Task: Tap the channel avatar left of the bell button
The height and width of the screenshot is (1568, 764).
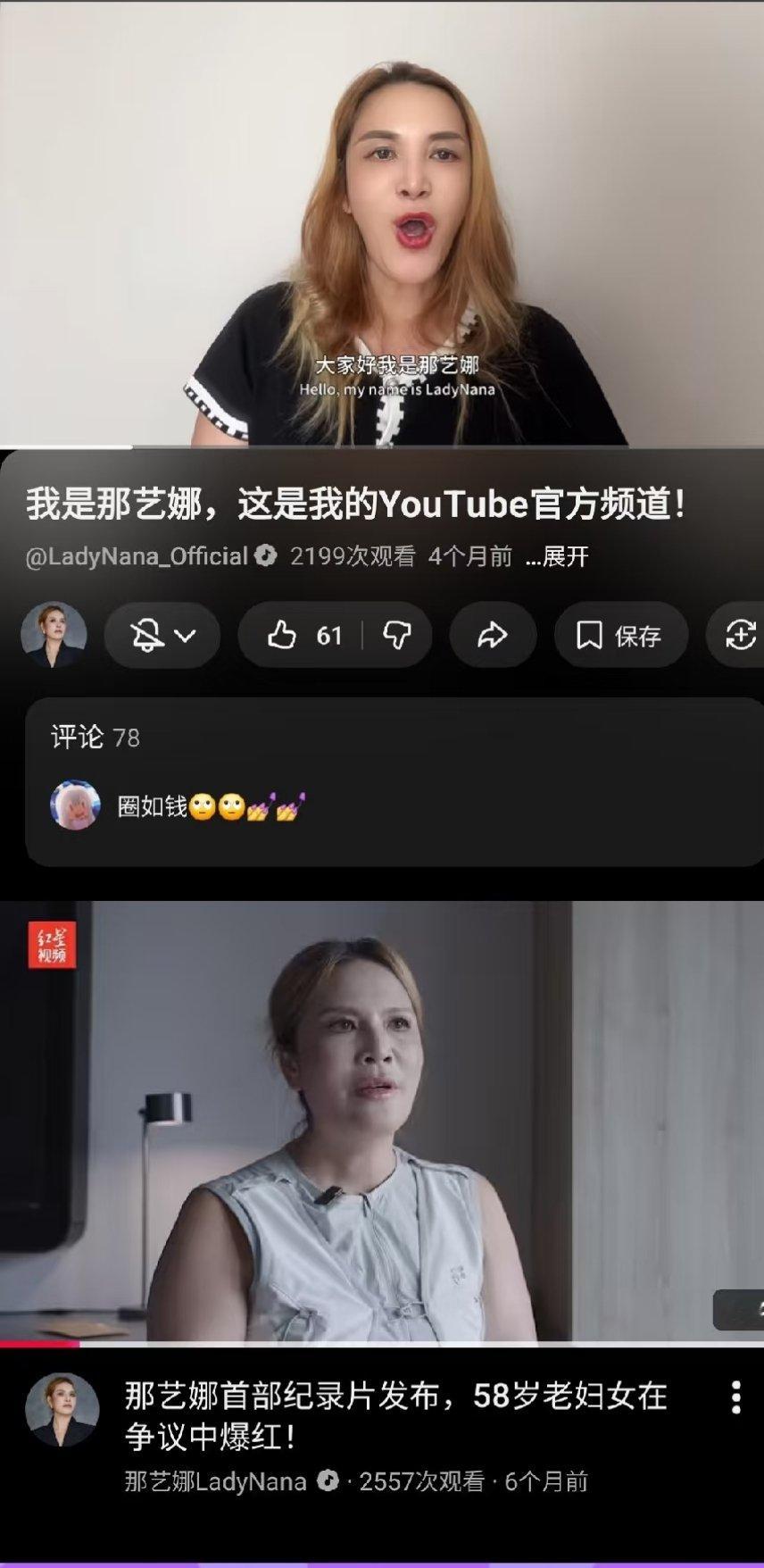Action: (55, 636)
